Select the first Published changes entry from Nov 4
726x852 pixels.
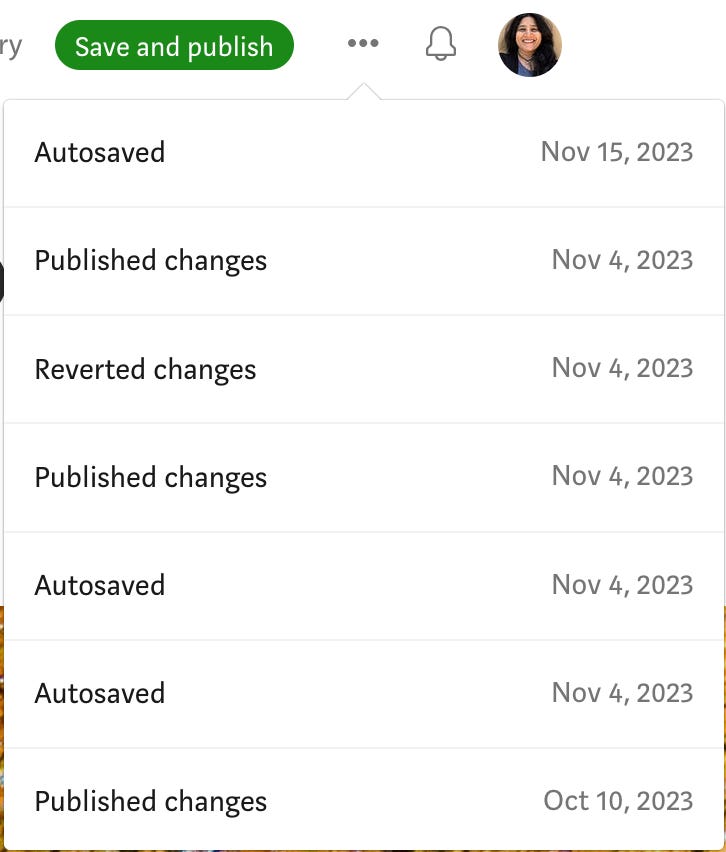363,260
